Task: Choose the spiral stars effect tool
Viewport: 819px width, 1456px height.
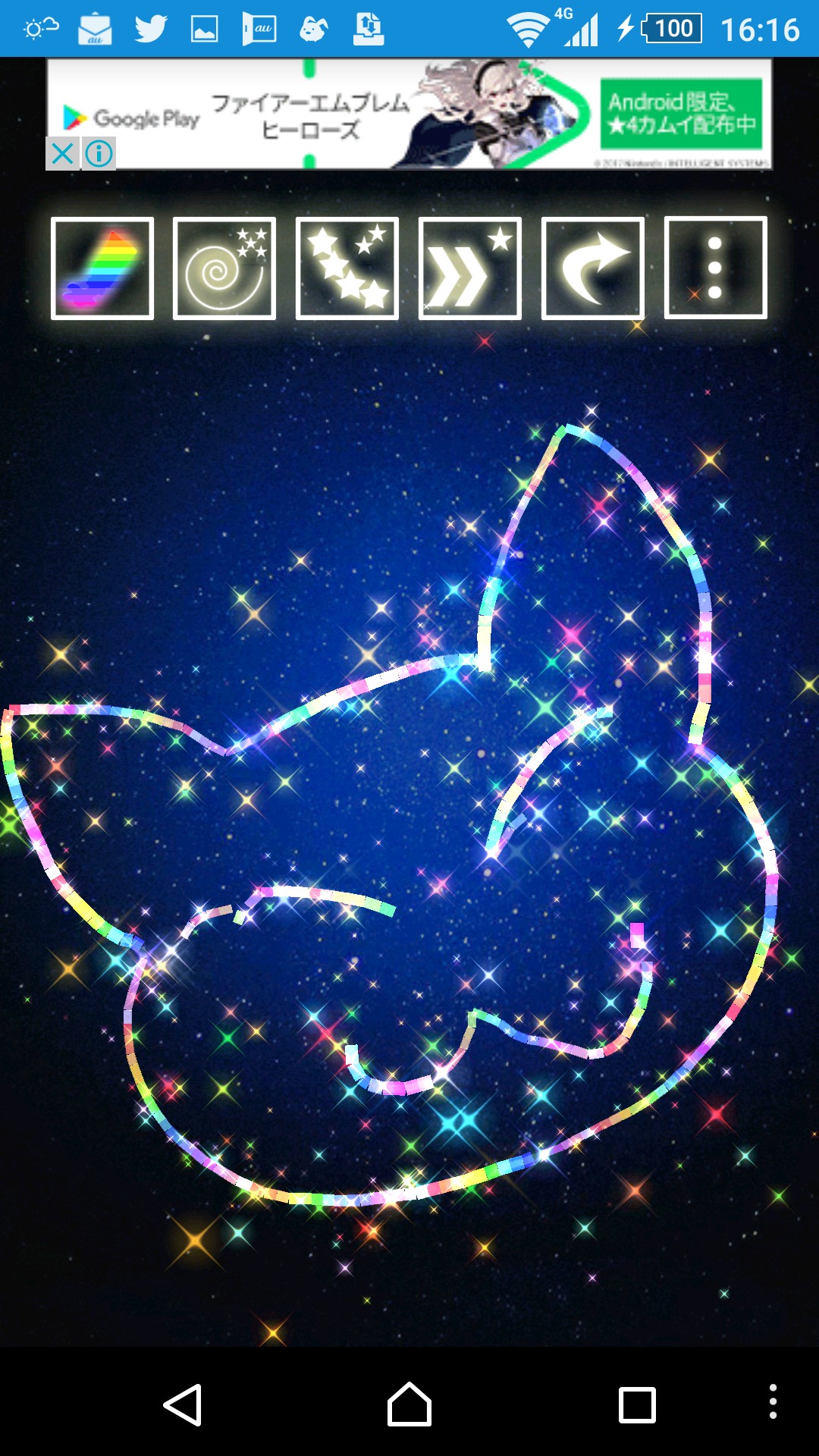Action: 224,268
